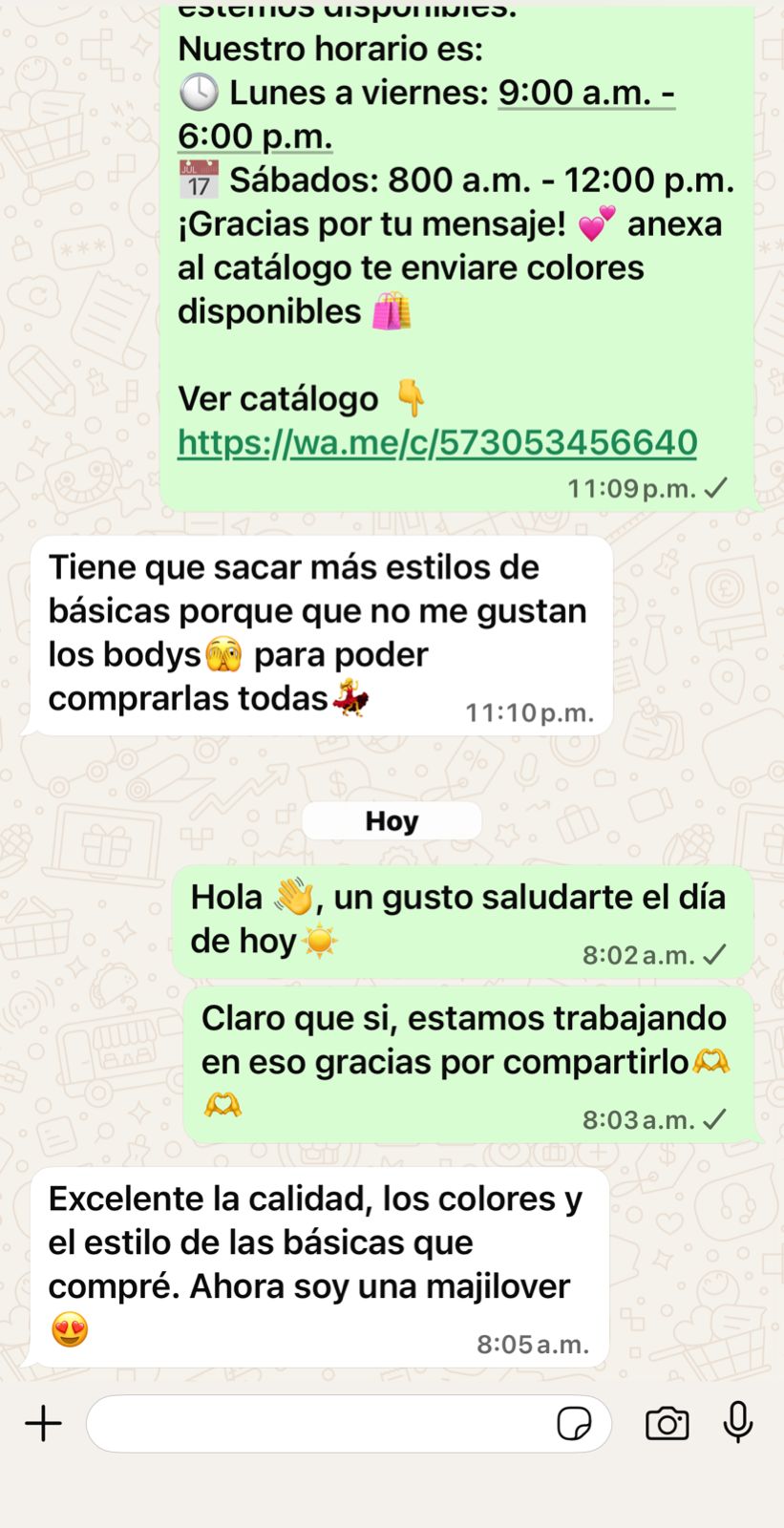The width and height of the screenshot is (784, 1528).
Task: Open the camera to take a photo
Action: pos(667,1423)
